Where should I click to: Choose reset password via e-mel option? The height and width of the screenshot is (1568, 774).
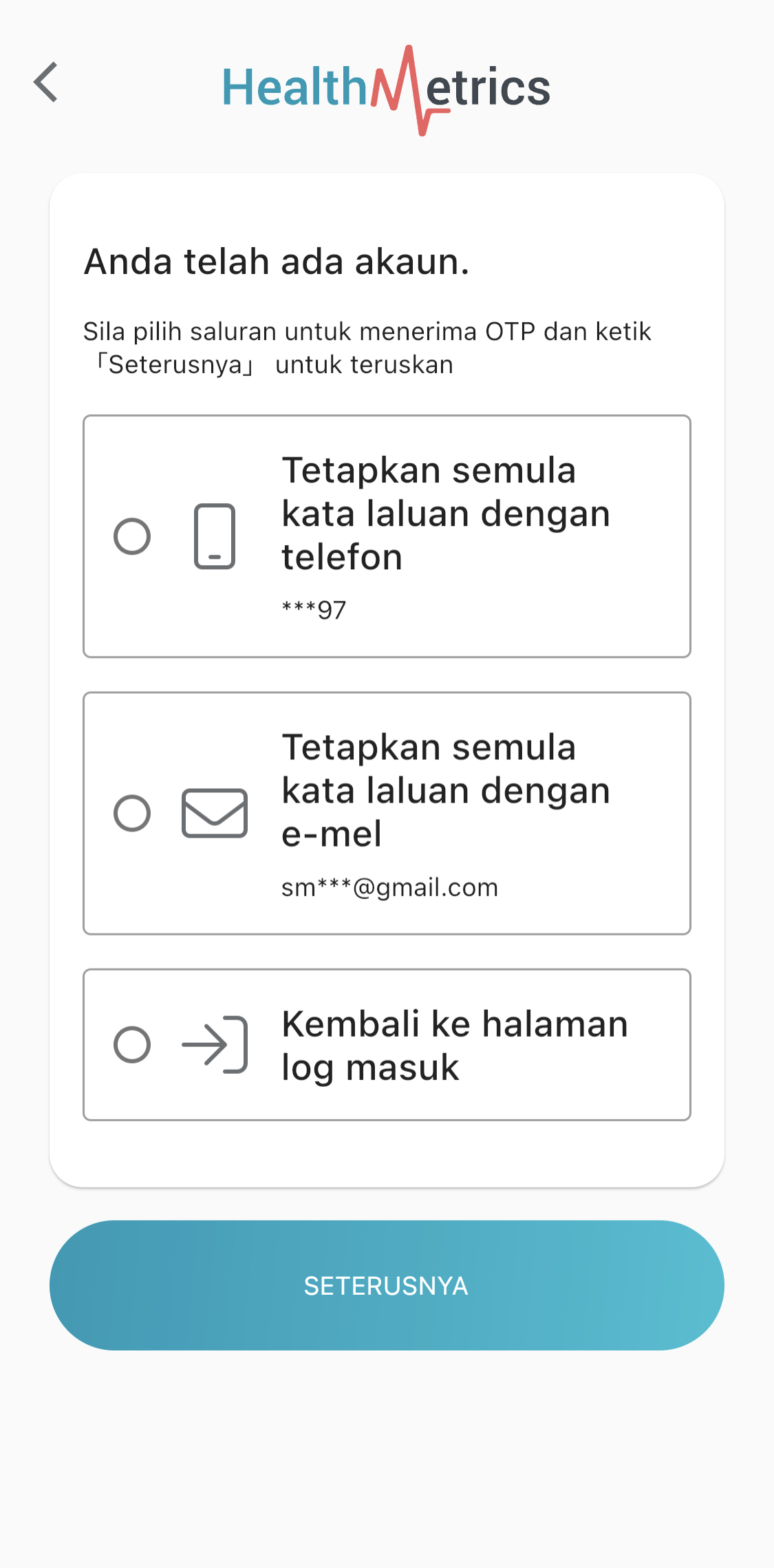pos(132,813)
